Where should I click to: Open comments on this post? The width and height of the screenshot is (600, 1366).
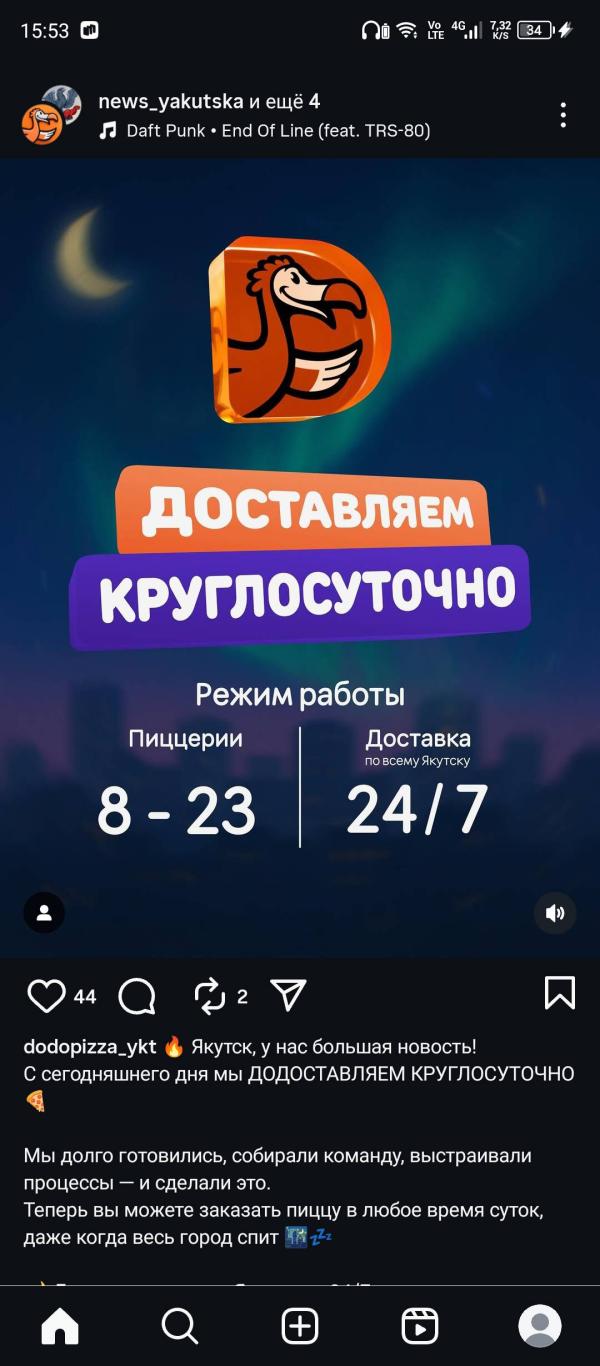tap(137, 995)
